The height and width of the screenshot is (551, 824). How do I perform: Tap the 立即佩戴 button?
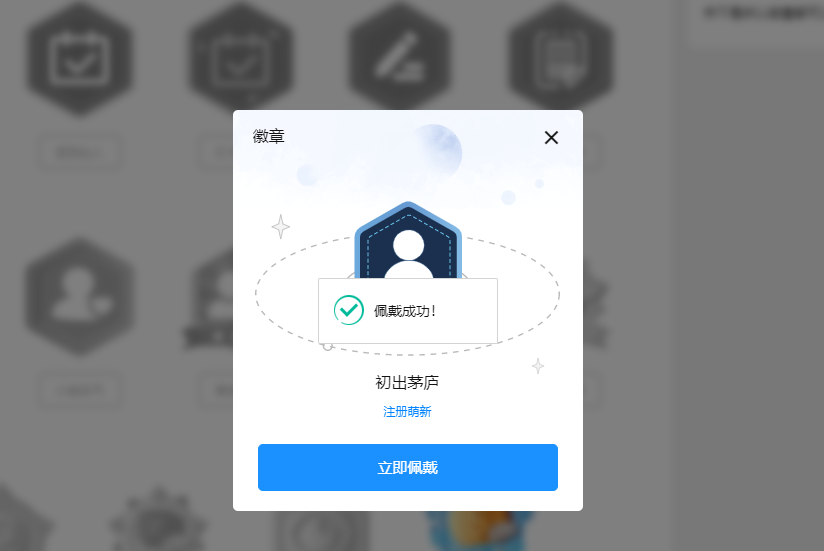tap(407, 468)
